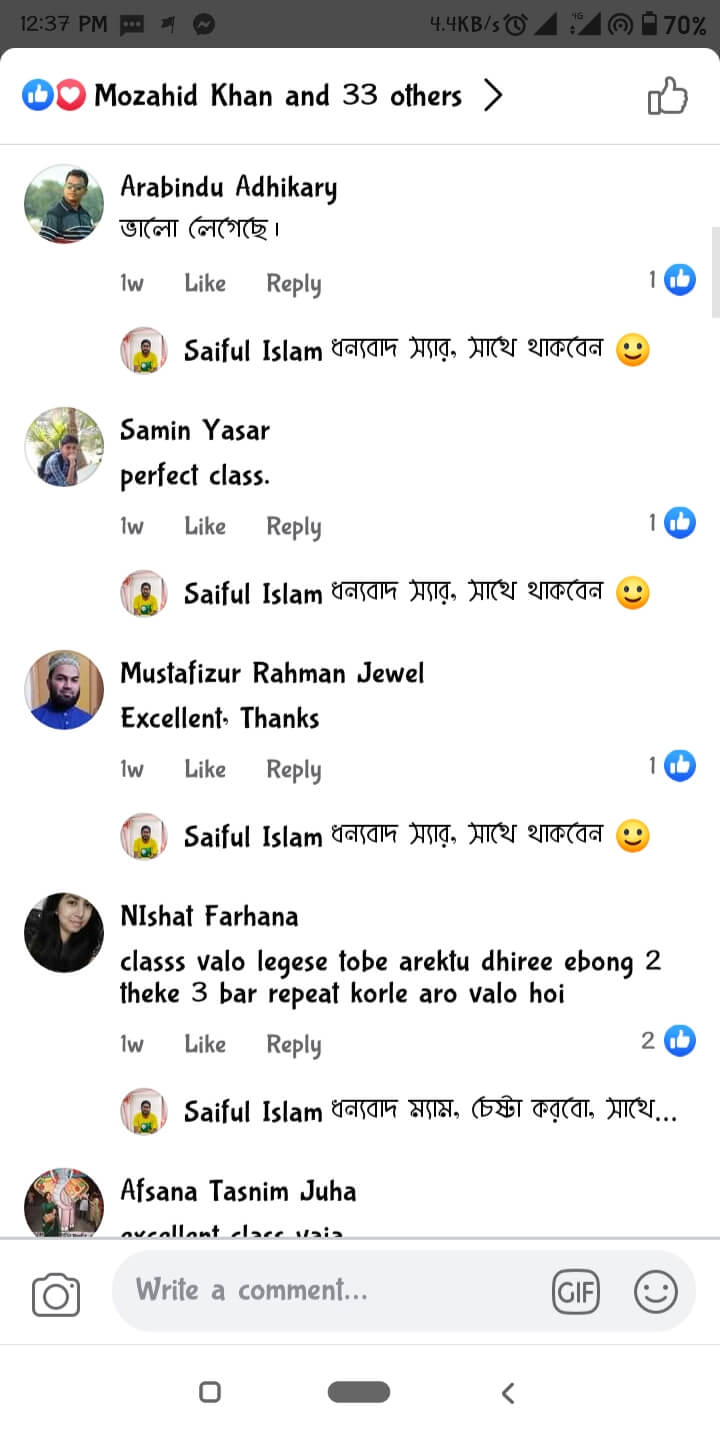Reply to Samin Yasar's comment
720x1440 pixels.
[x=293, y=527]
